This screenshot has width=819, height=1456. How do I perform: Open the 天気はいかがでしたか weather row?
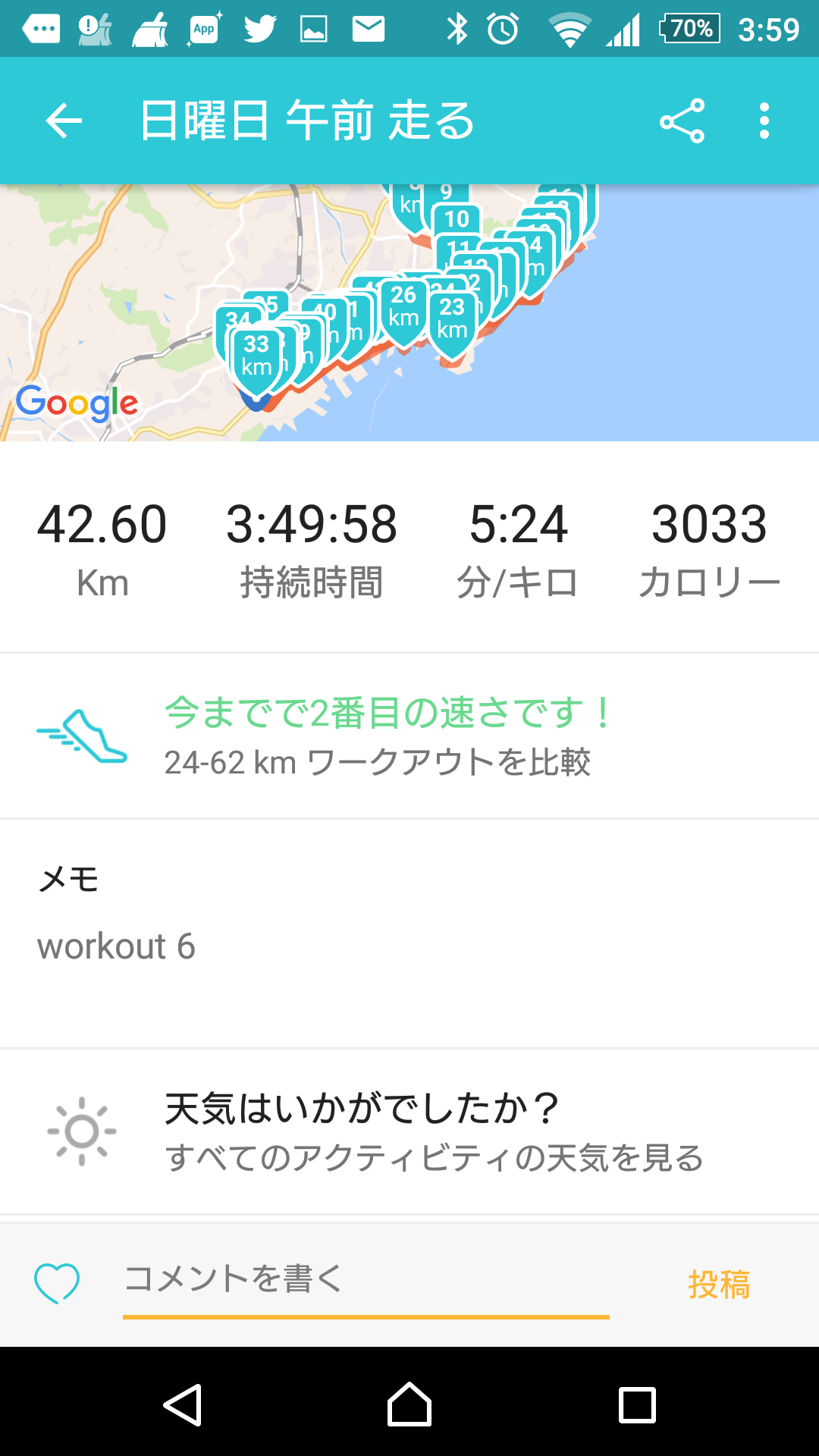click(409, 1131)
